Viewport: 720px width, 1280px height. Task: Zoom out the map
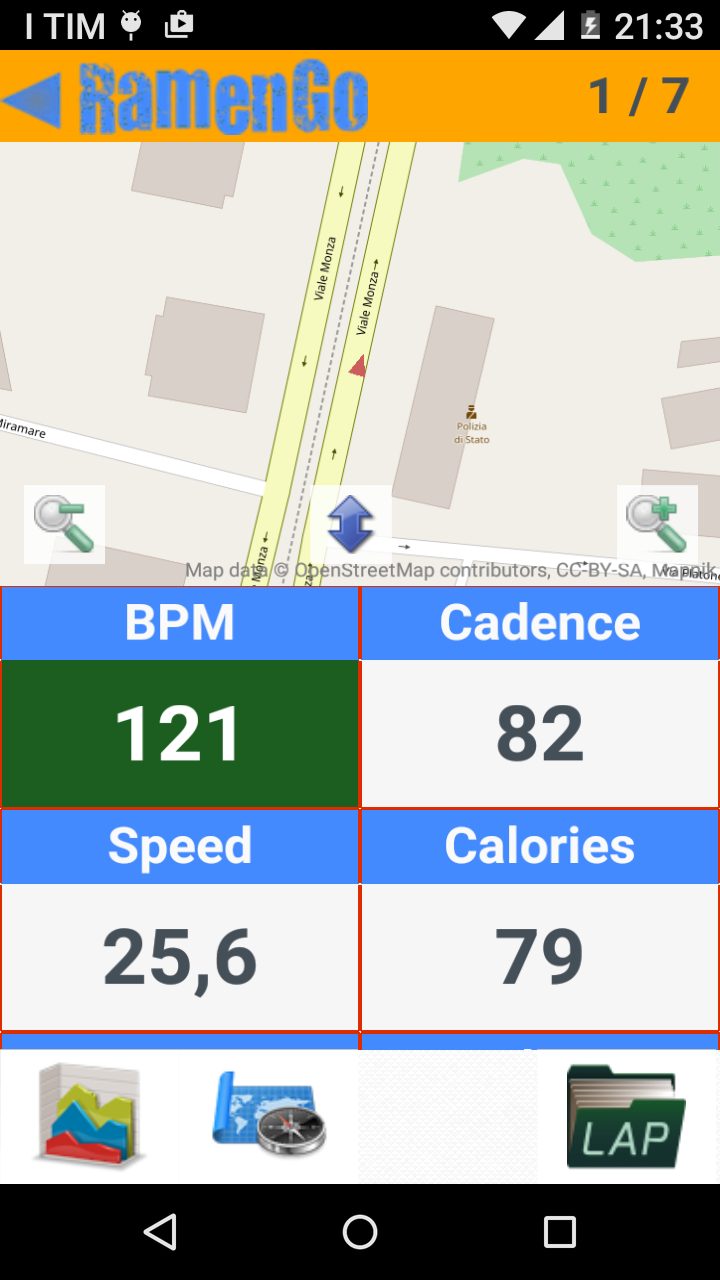tap(64, 524)
